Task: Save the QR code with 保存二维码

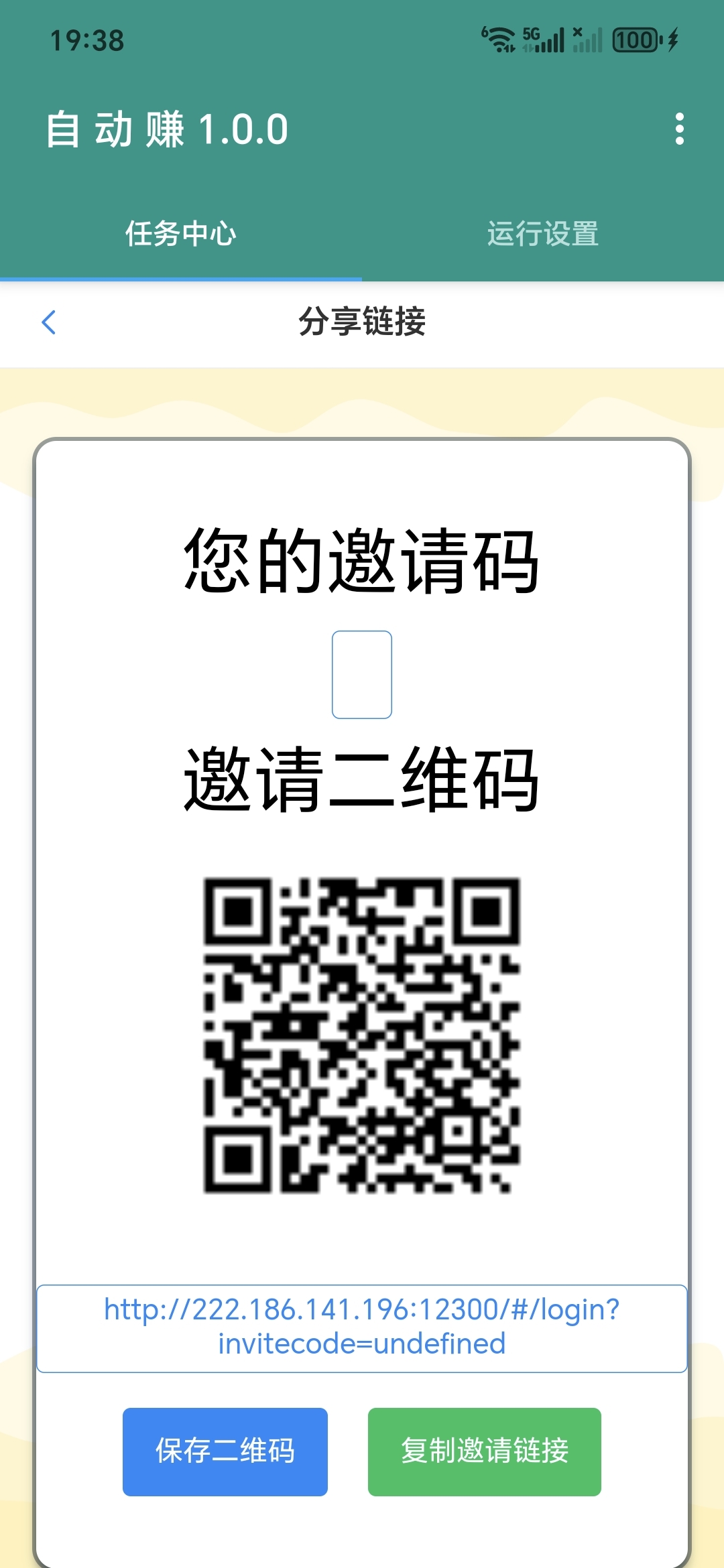Action: point(225,1451)
